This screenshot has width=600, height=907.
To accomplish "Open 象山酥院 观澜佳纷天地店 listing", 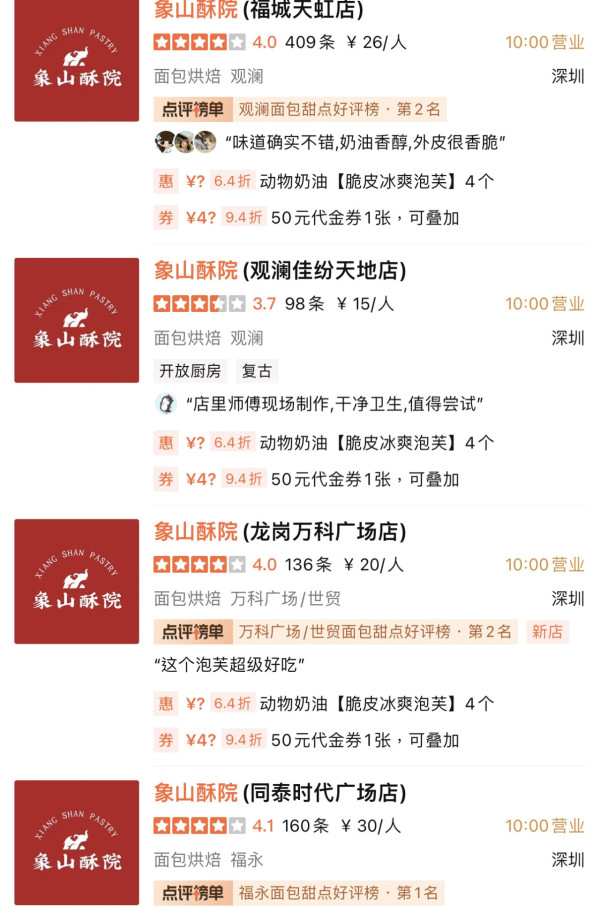I will point(279,270).
